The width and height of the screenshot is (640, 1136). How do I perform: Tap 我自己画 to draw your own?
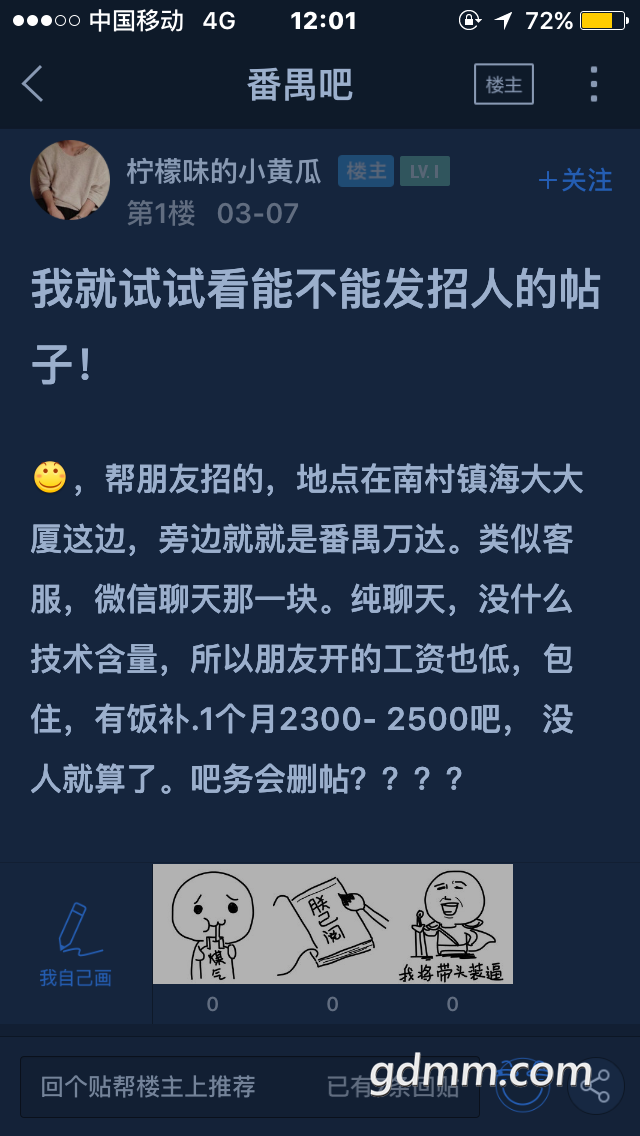tap(75, 945)
